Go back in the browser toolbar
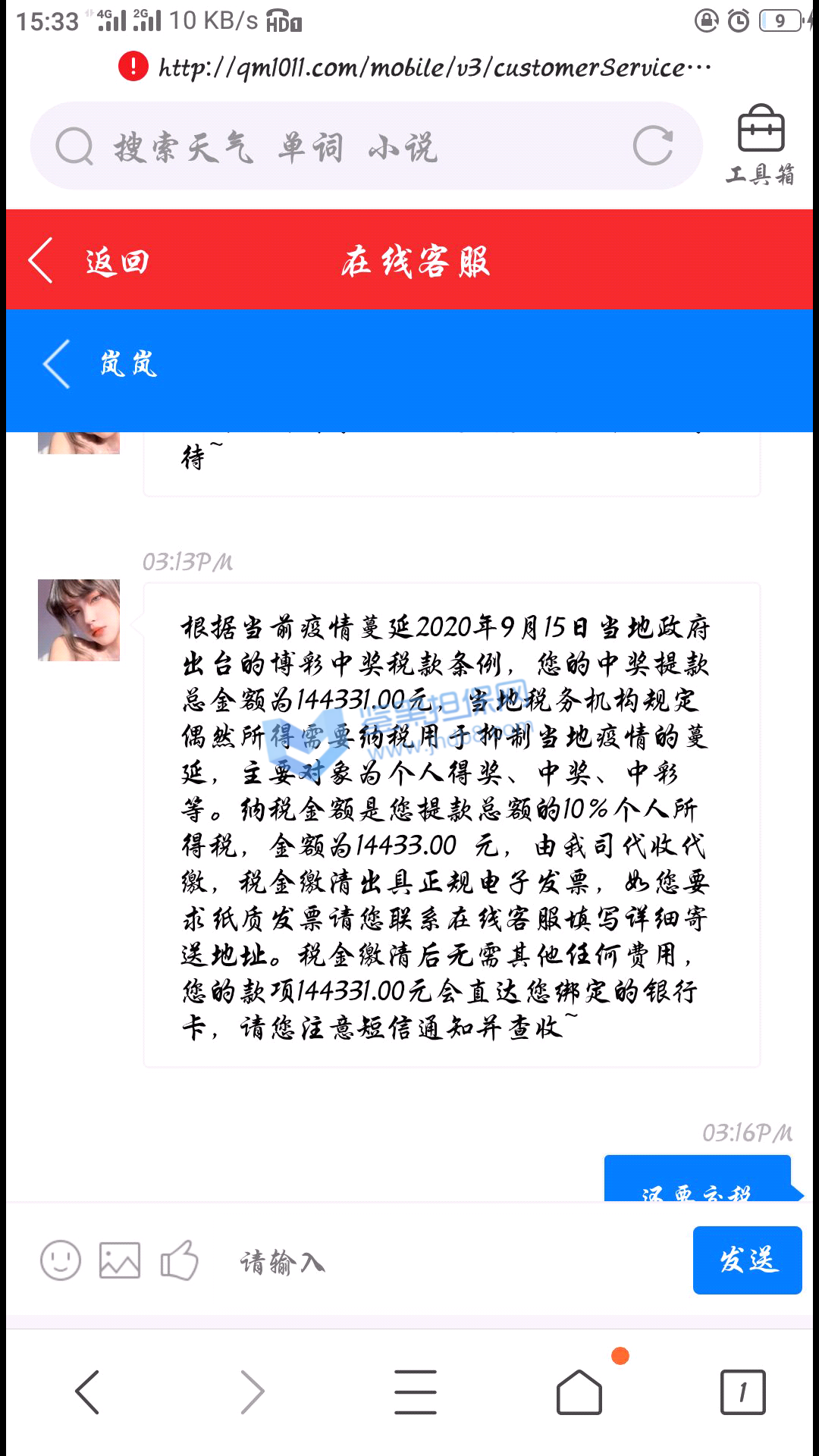Viewport: 819px width, 1456px height. [x=87, y=1392]
